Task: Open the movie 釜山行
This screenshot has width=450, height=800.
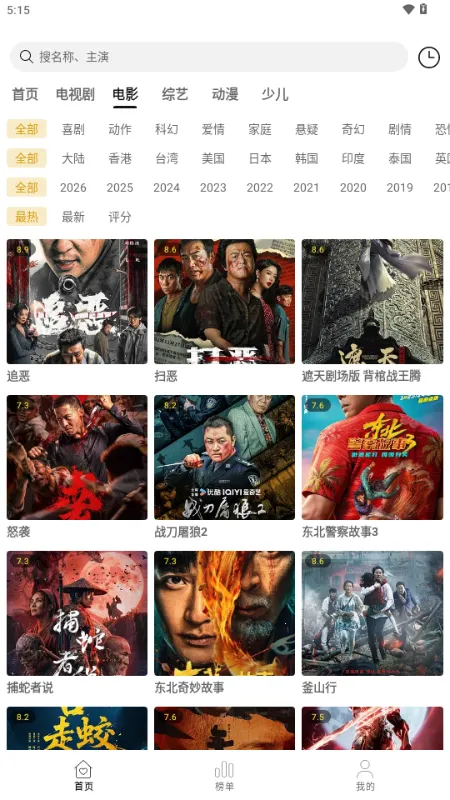Action: 372,613
